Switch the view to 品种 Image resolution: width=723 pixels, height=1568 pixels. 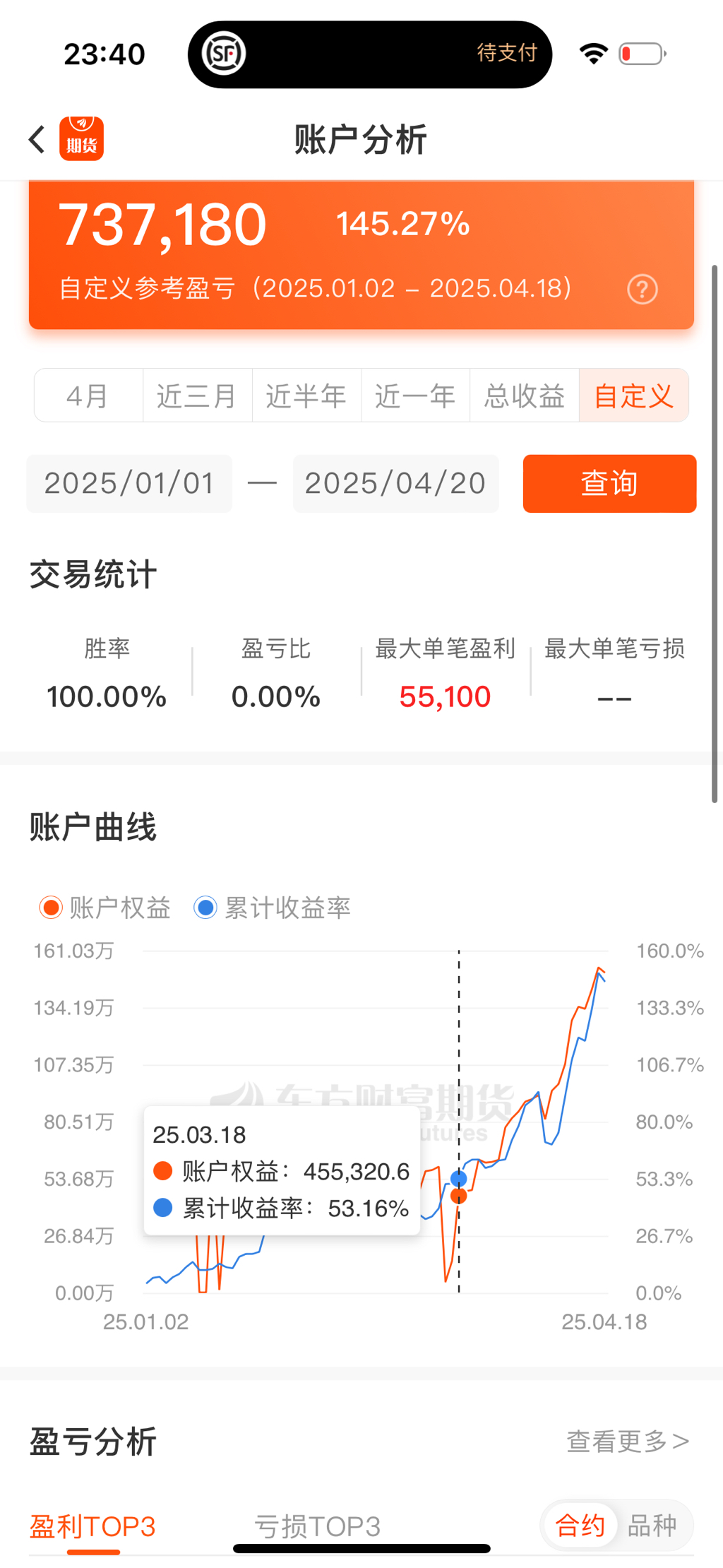click(652, 1526)
